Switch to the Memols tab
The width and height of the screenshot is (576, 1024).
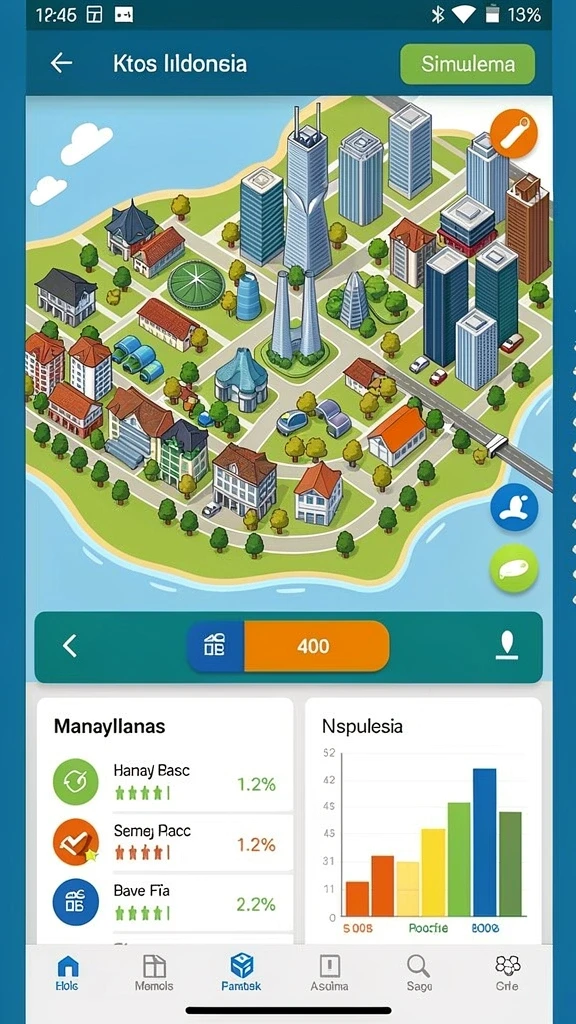coord(154,973)
